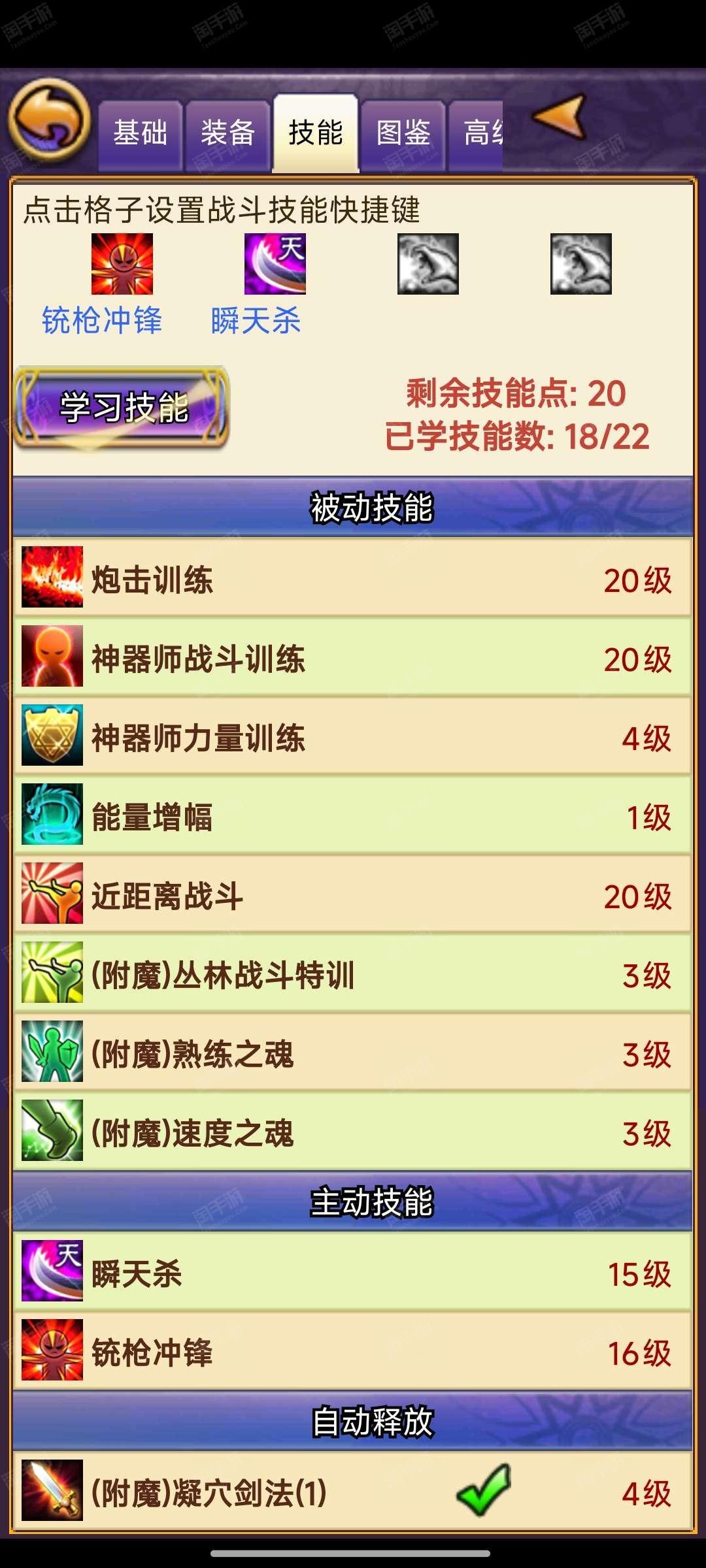This screenshot has height=1568, width=706.
Task: Select the 图鉴 tab
Action: point(403,135)
